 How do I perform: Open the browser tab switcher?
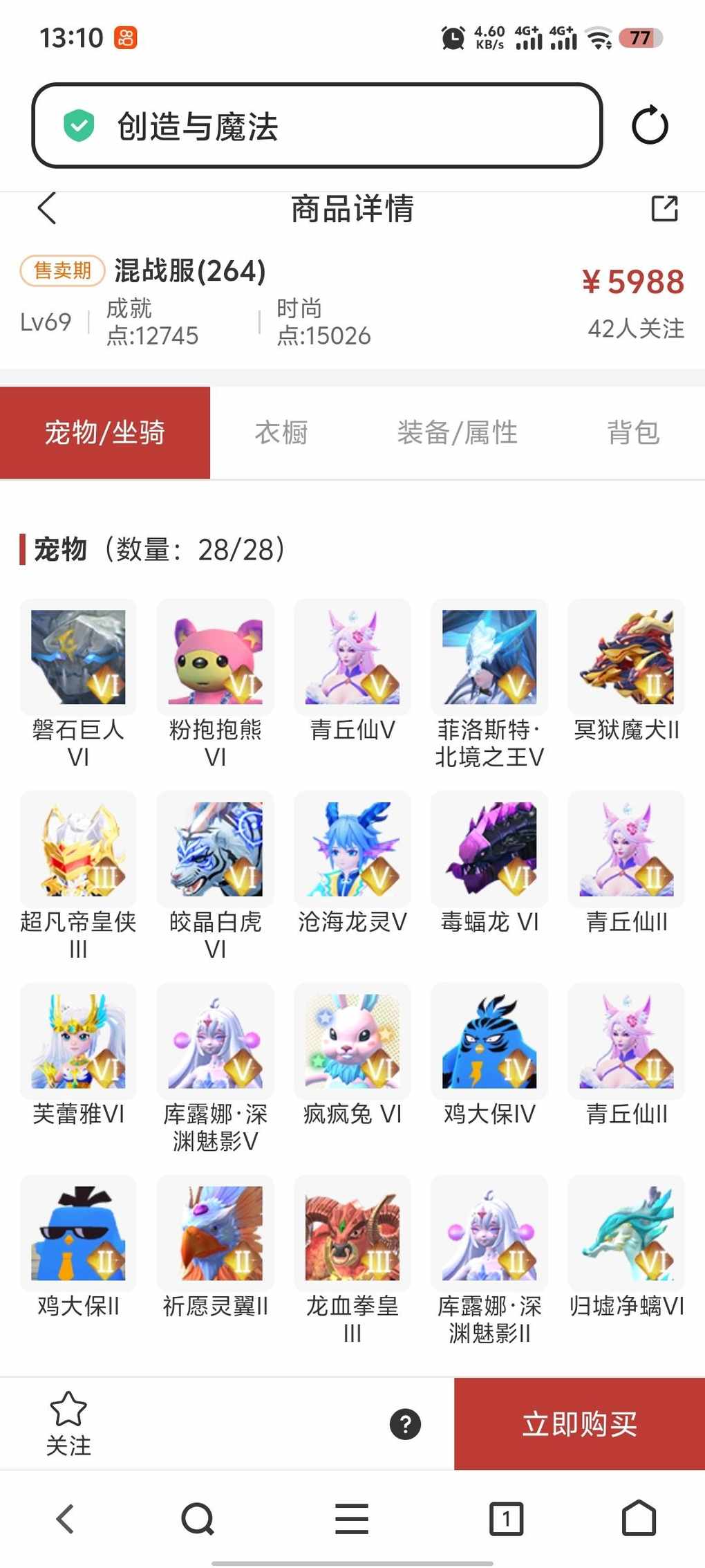click(506, 1519)
